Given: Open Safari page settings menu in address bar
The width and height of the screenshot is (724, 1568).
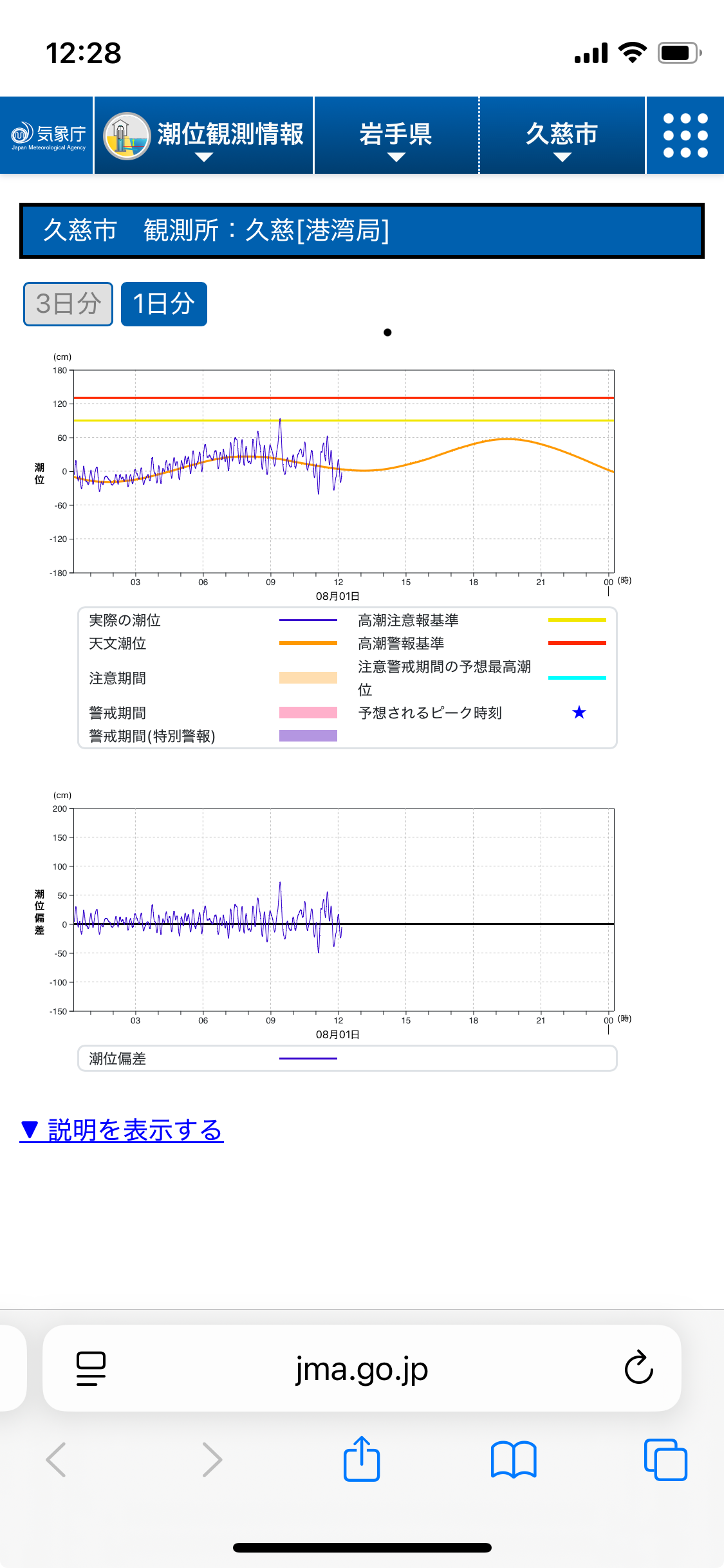Looking at the screenshot, I should click(91, 1368).
